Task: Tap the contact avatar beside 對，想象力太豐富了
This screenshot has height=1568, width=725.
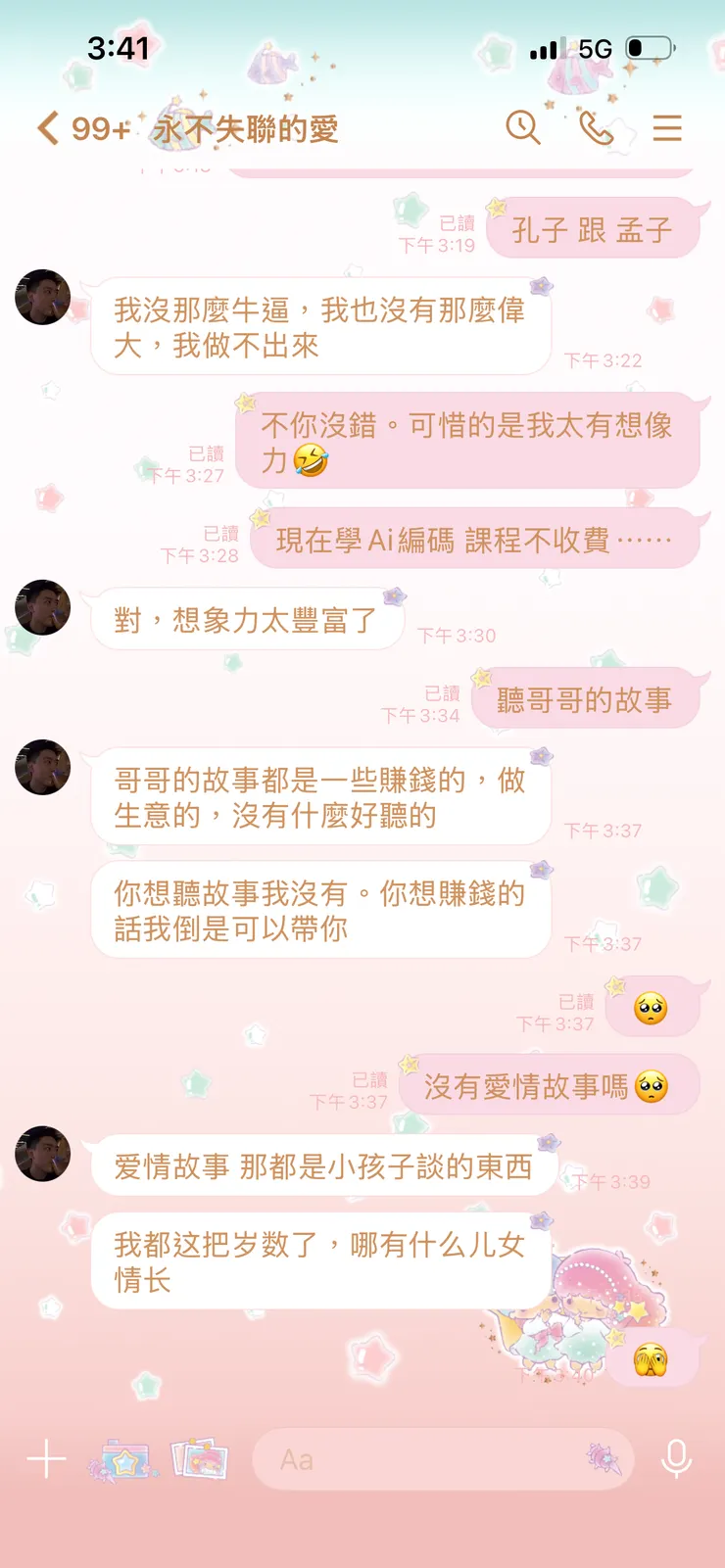Action: pyautogui.click(x=40, y=608)
